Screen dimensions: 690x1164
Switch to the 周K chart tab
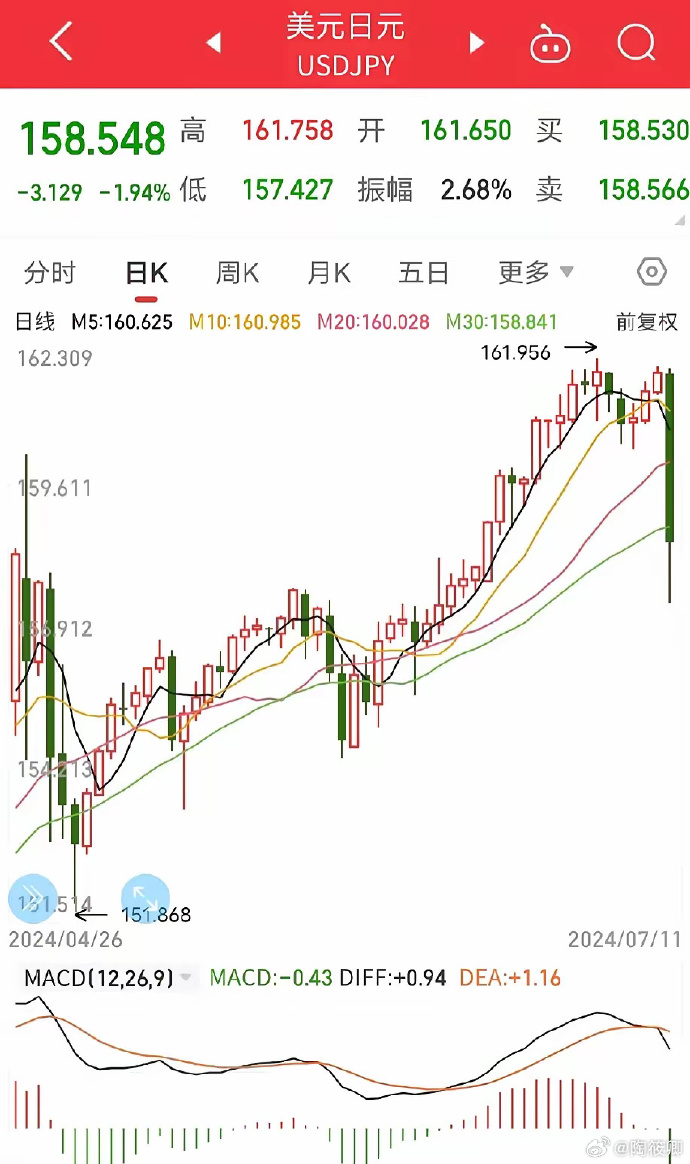tap(238, 273)
